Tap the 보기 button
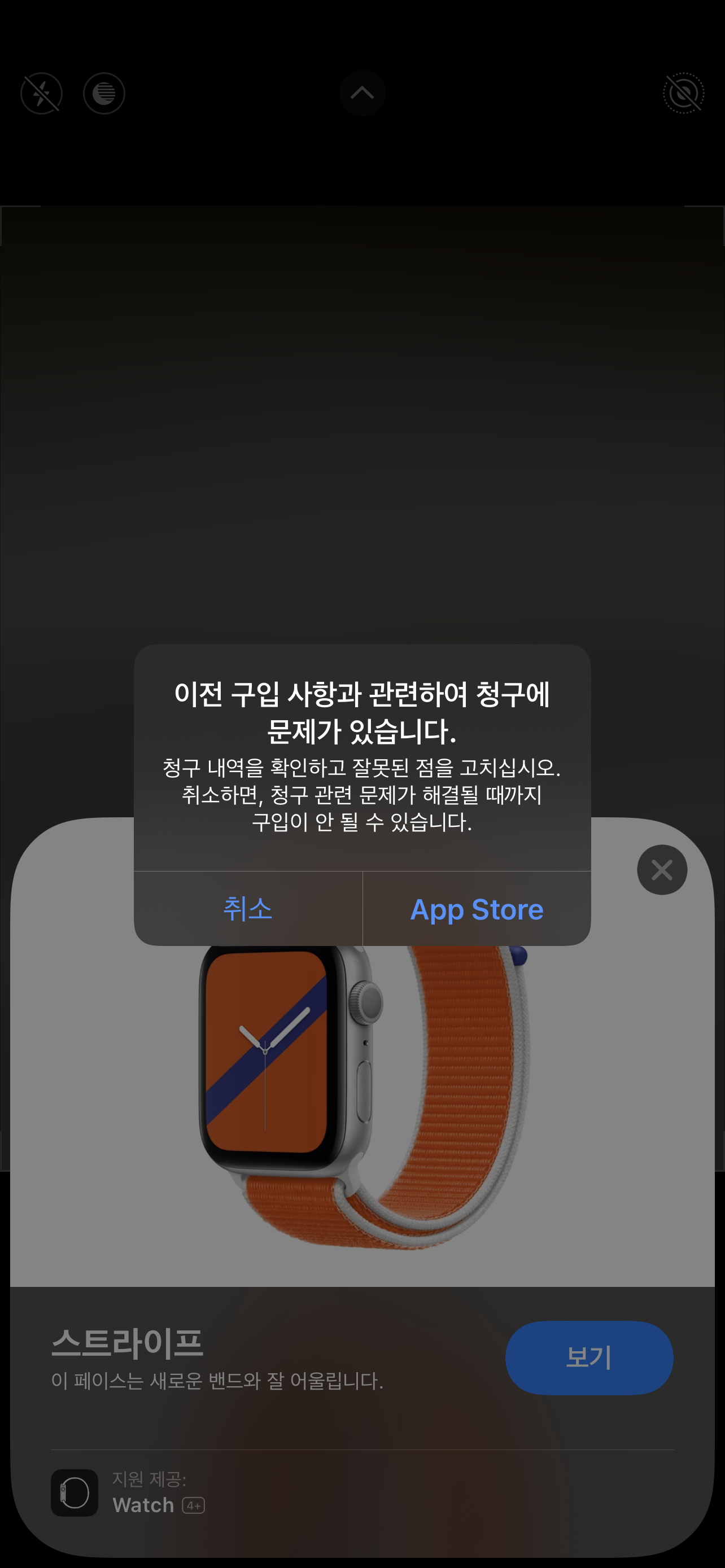This screenshot has width=725, height=1568. [x=589, y=1357]
